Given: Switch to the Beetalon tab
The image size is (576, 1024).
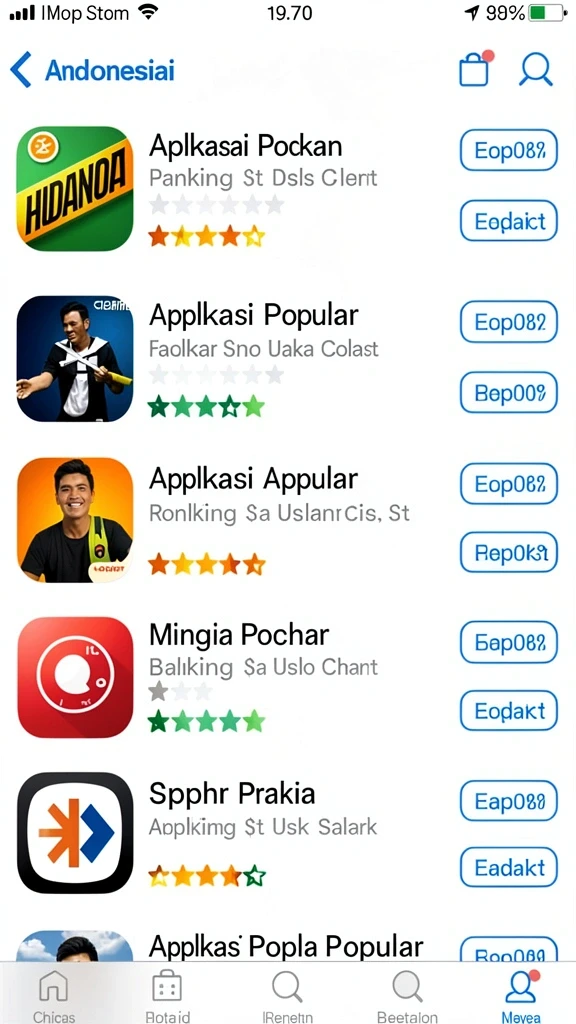Looking at the screenshot, I should point(408,995).
